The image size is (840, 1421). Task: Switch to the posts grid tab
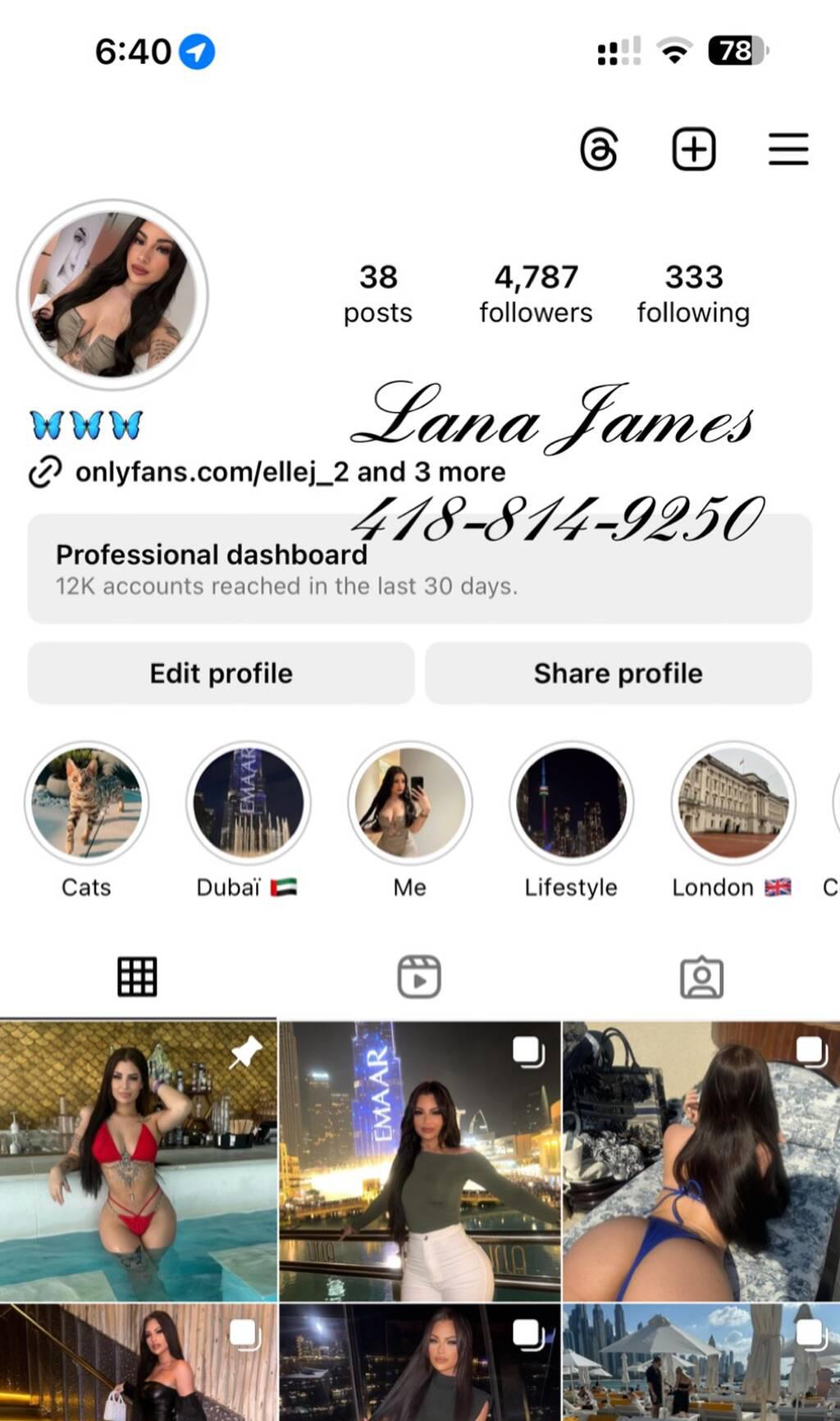[137, 976]
